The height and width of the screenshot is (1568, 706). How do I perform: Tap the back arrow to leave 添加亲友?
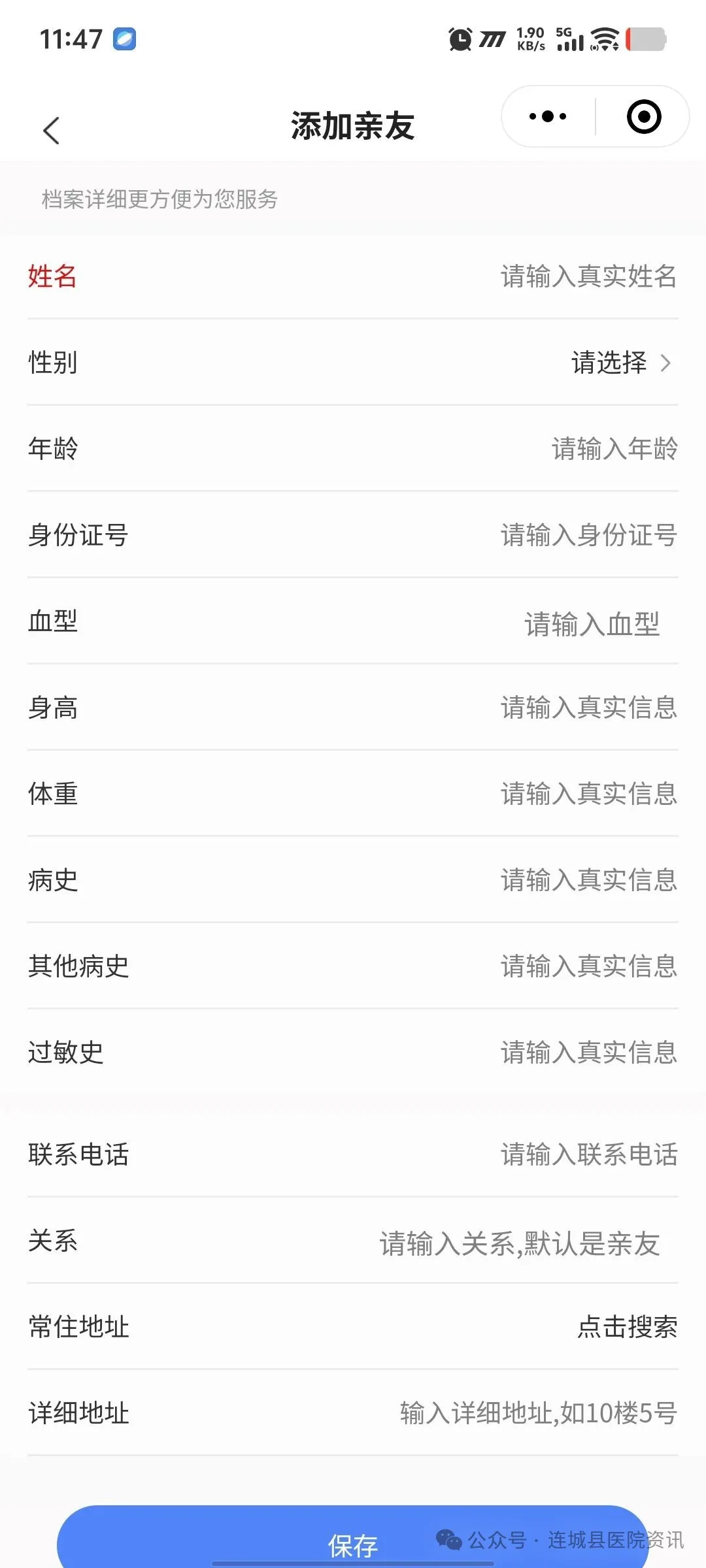click(50, 129)
